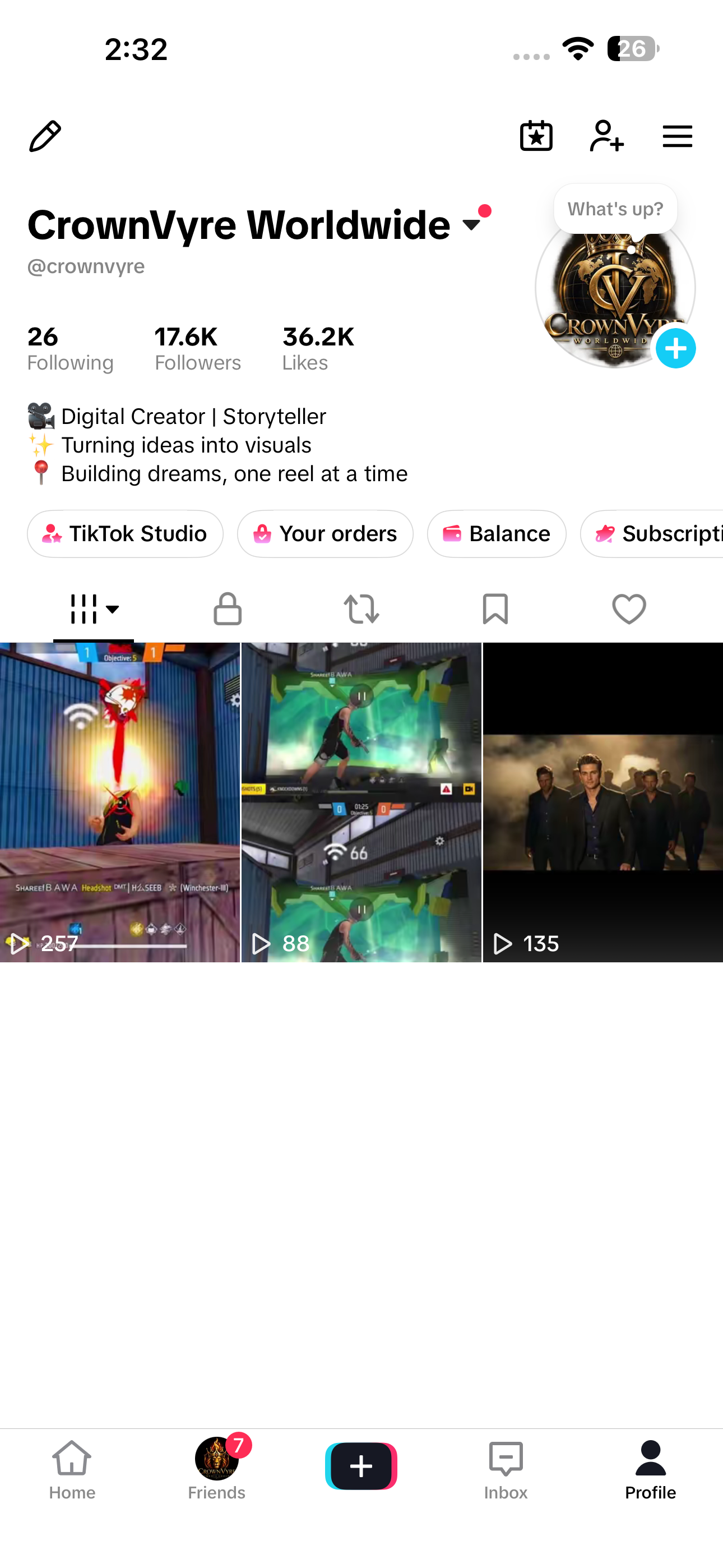Screen dimensions: 723x1568
Task: Switch to the bookmarked favorites tab
Action: 495,608
